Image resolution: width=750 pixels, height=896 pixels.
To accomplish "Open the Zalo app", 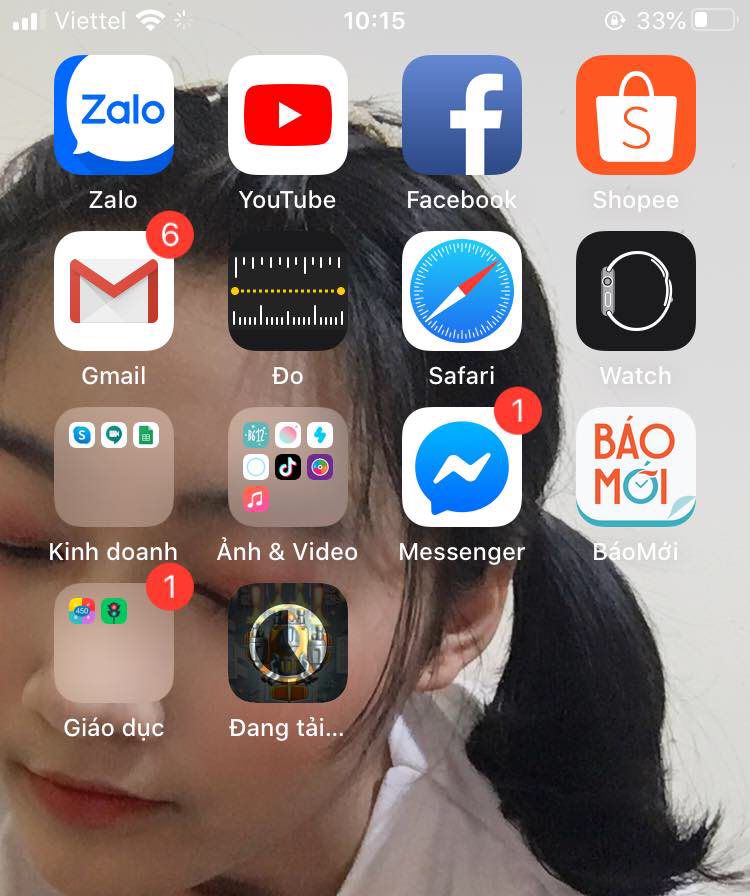I will pyautogui.click(x=114, y=115).
